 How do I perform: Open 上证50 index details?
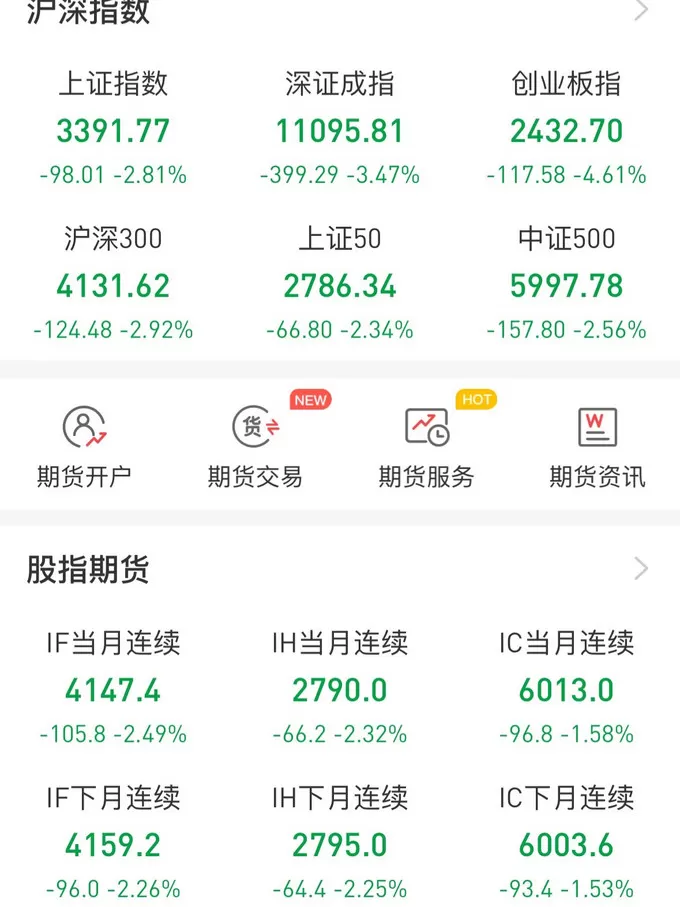click(340, 285)
